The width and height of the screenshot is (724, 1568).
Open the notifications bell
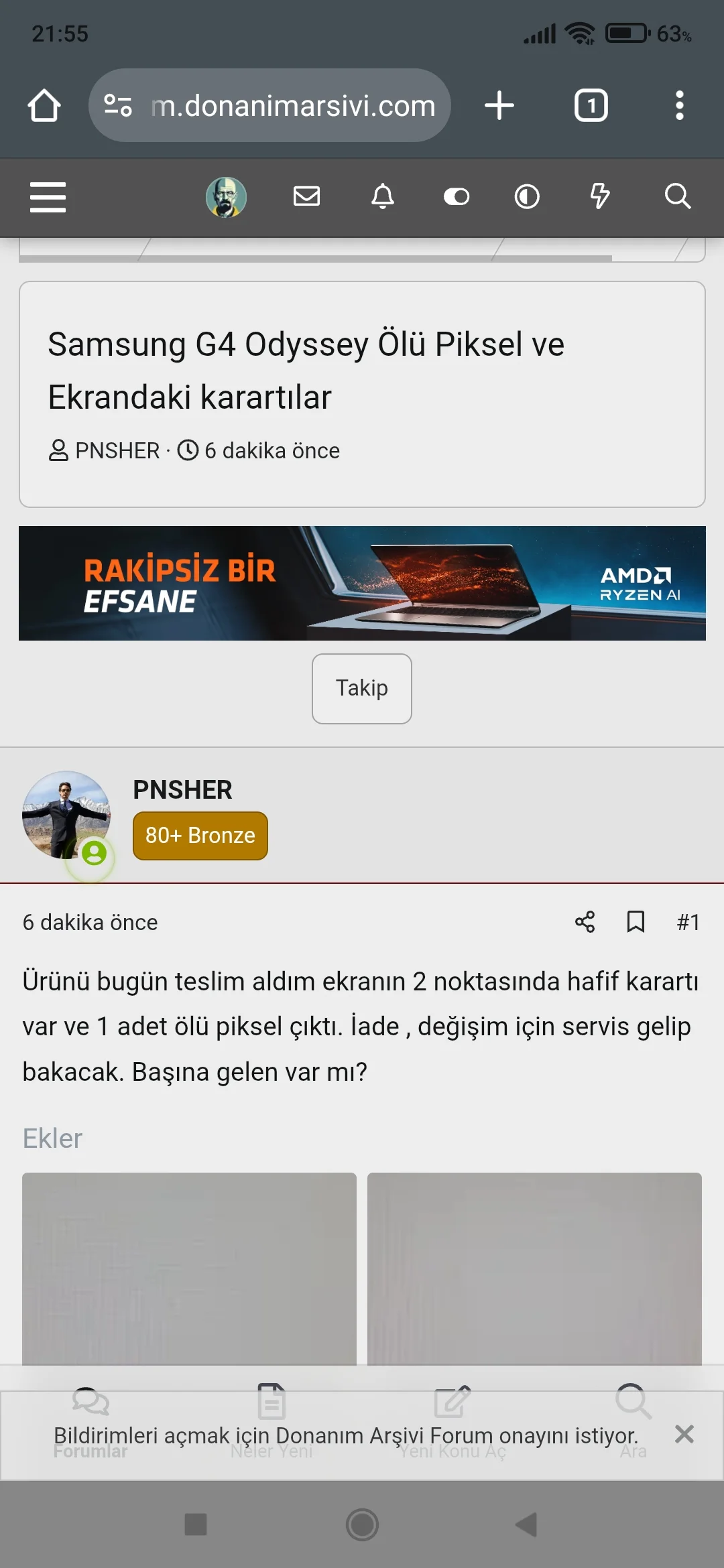383,196
